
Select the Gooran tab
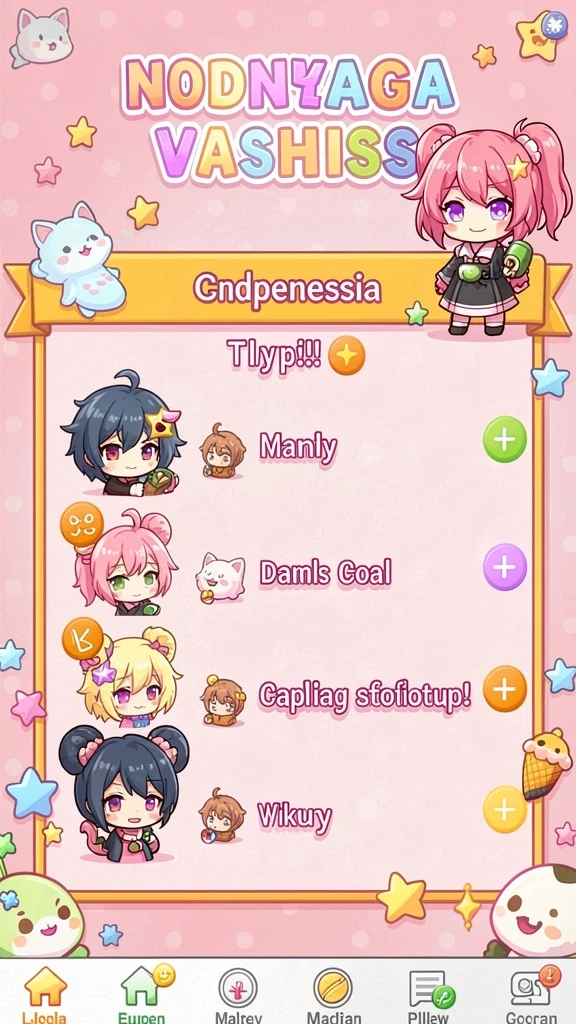(532, 993)
